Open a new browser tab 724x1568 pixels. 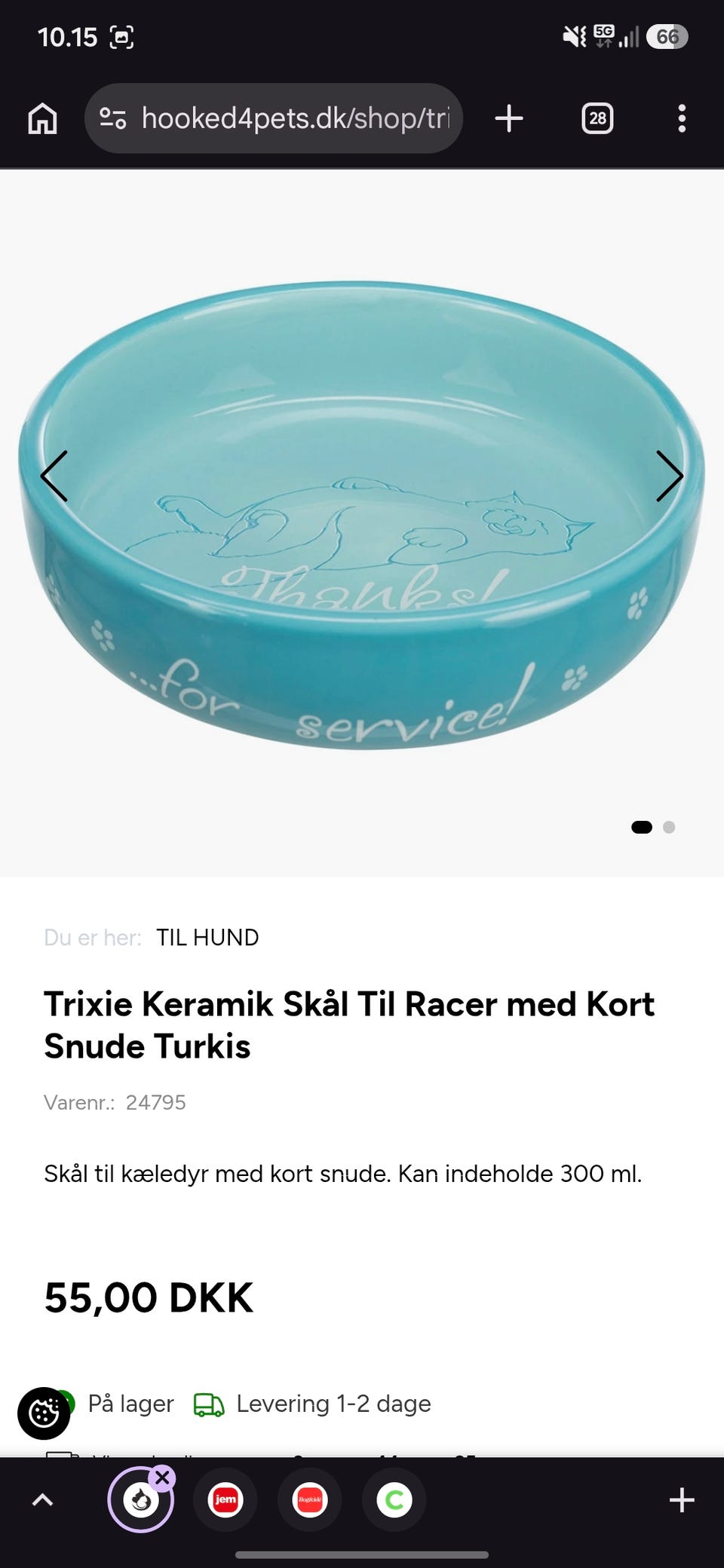tap(509, 118)
